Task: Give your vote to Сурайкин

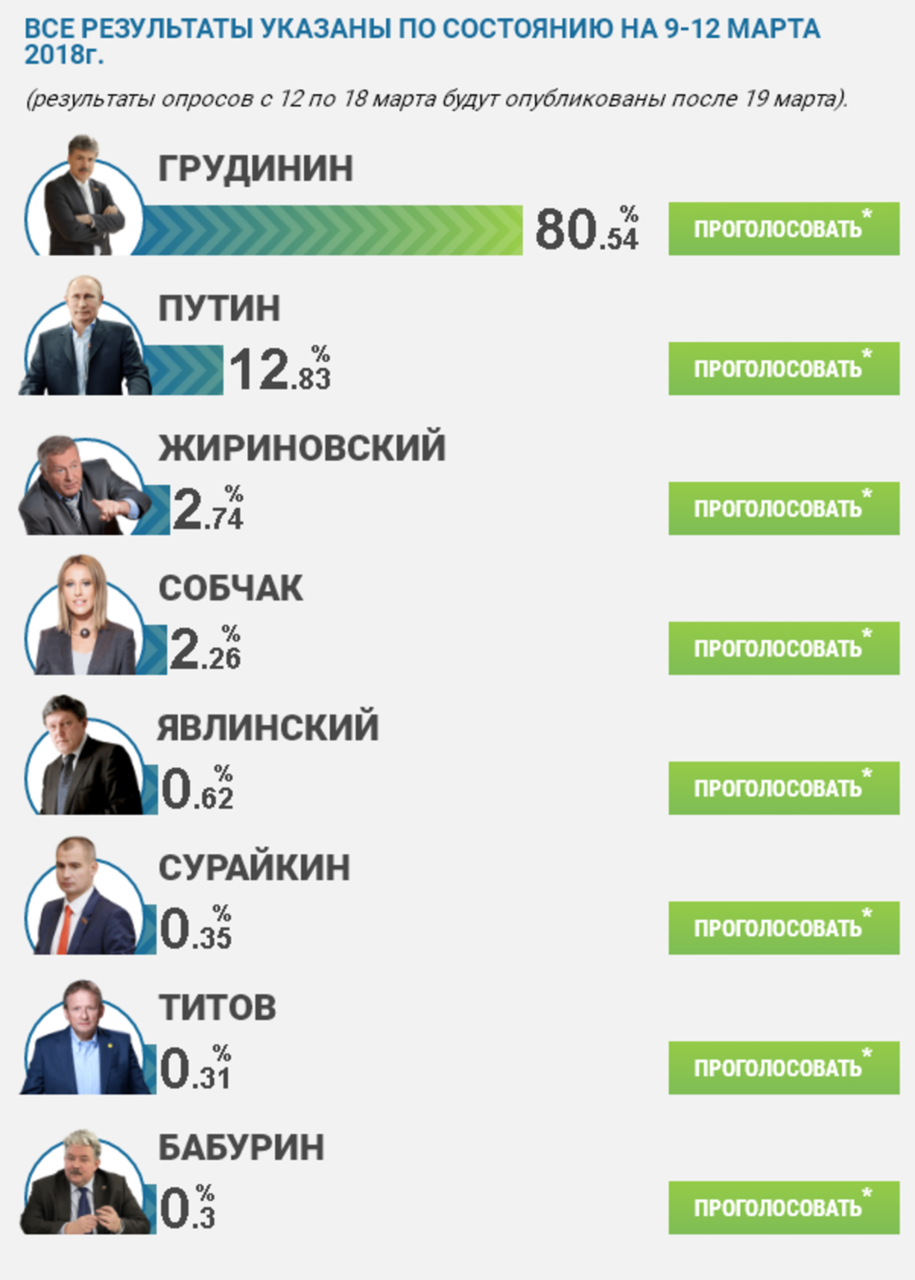Action: pyautogui.click(x=783, y=929)
